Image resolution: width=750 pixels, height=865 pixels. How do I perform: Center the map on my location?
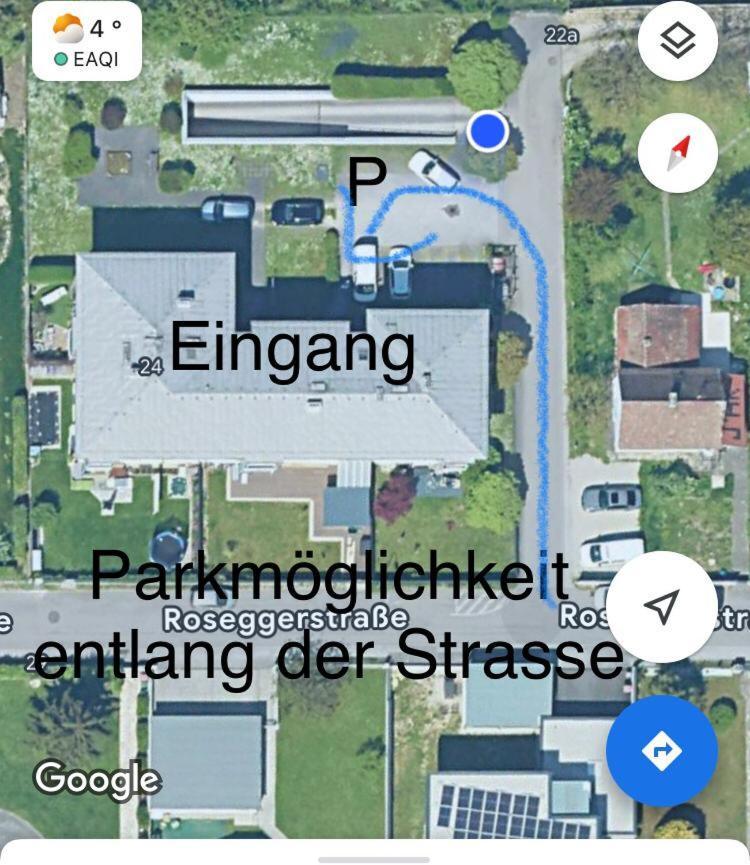(660, 605)
